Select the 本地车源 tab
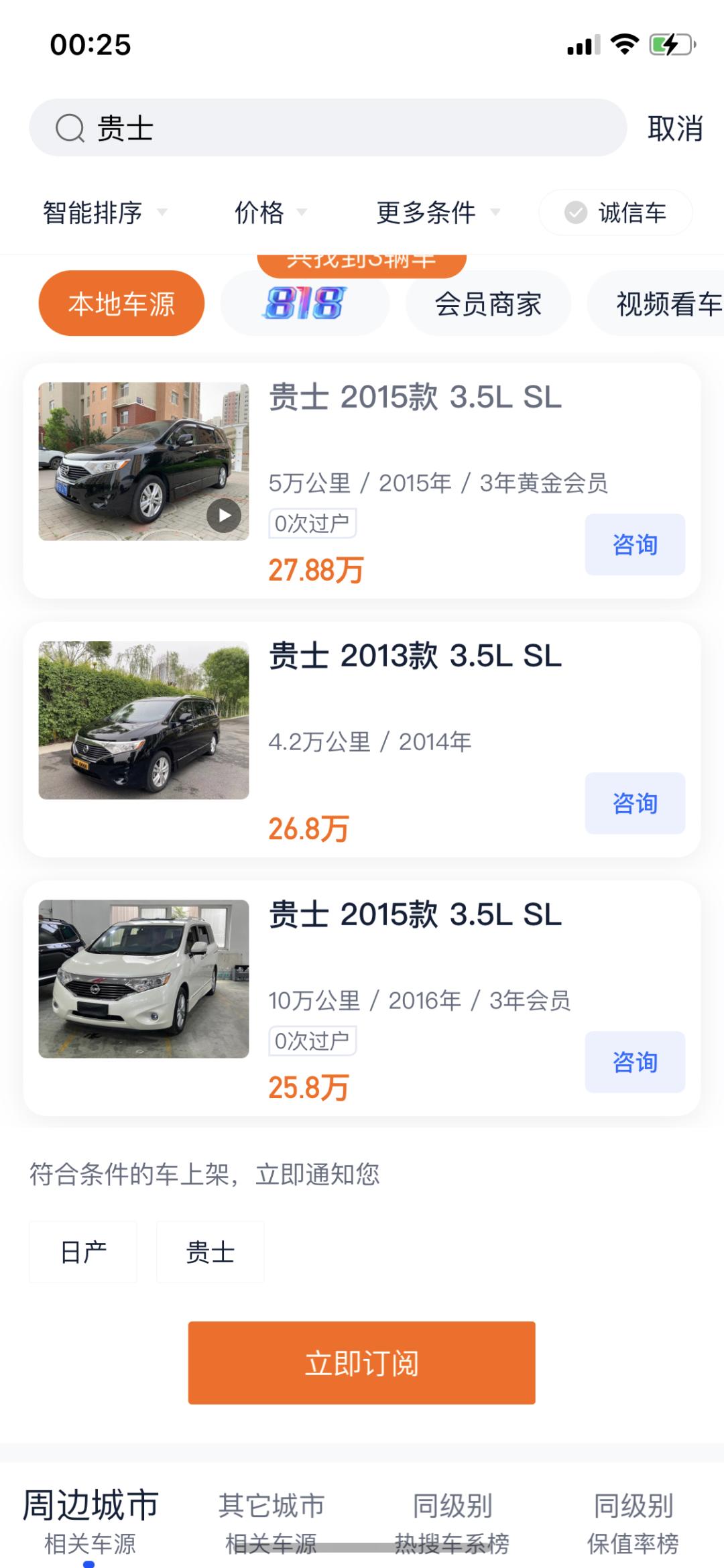 121,302
